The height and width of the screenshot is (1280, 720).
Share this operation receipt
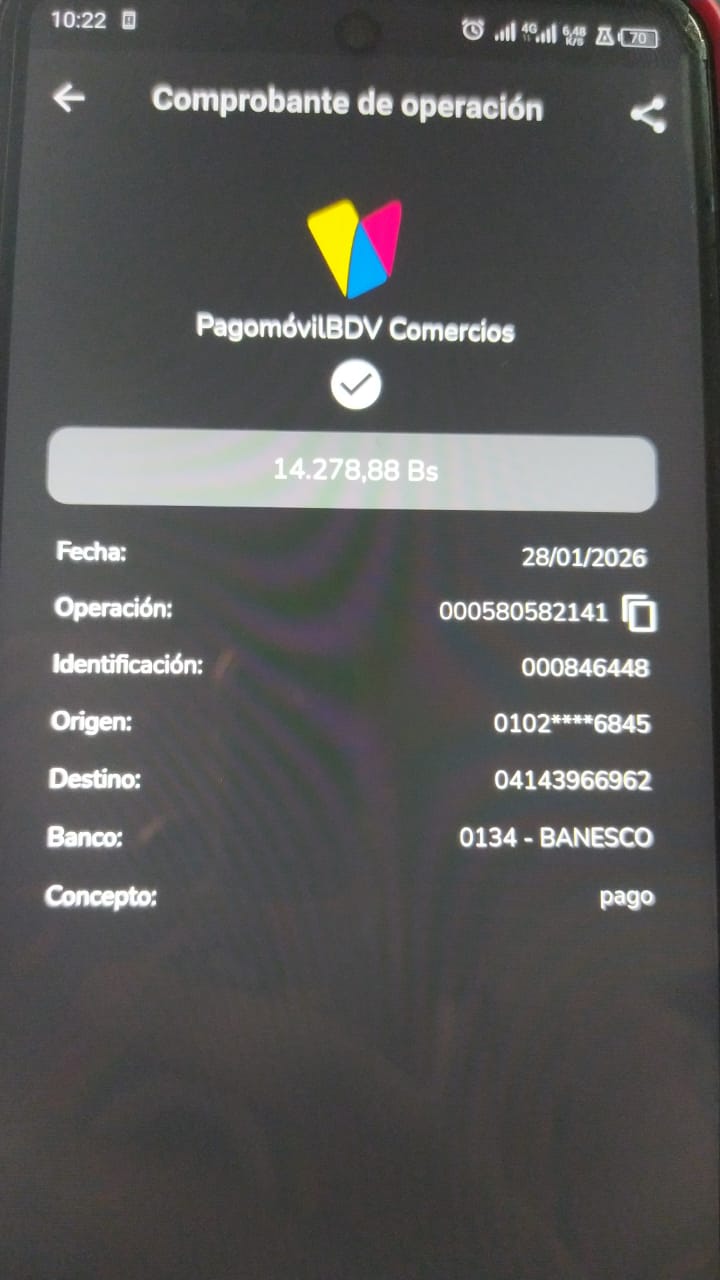point(648,115)
